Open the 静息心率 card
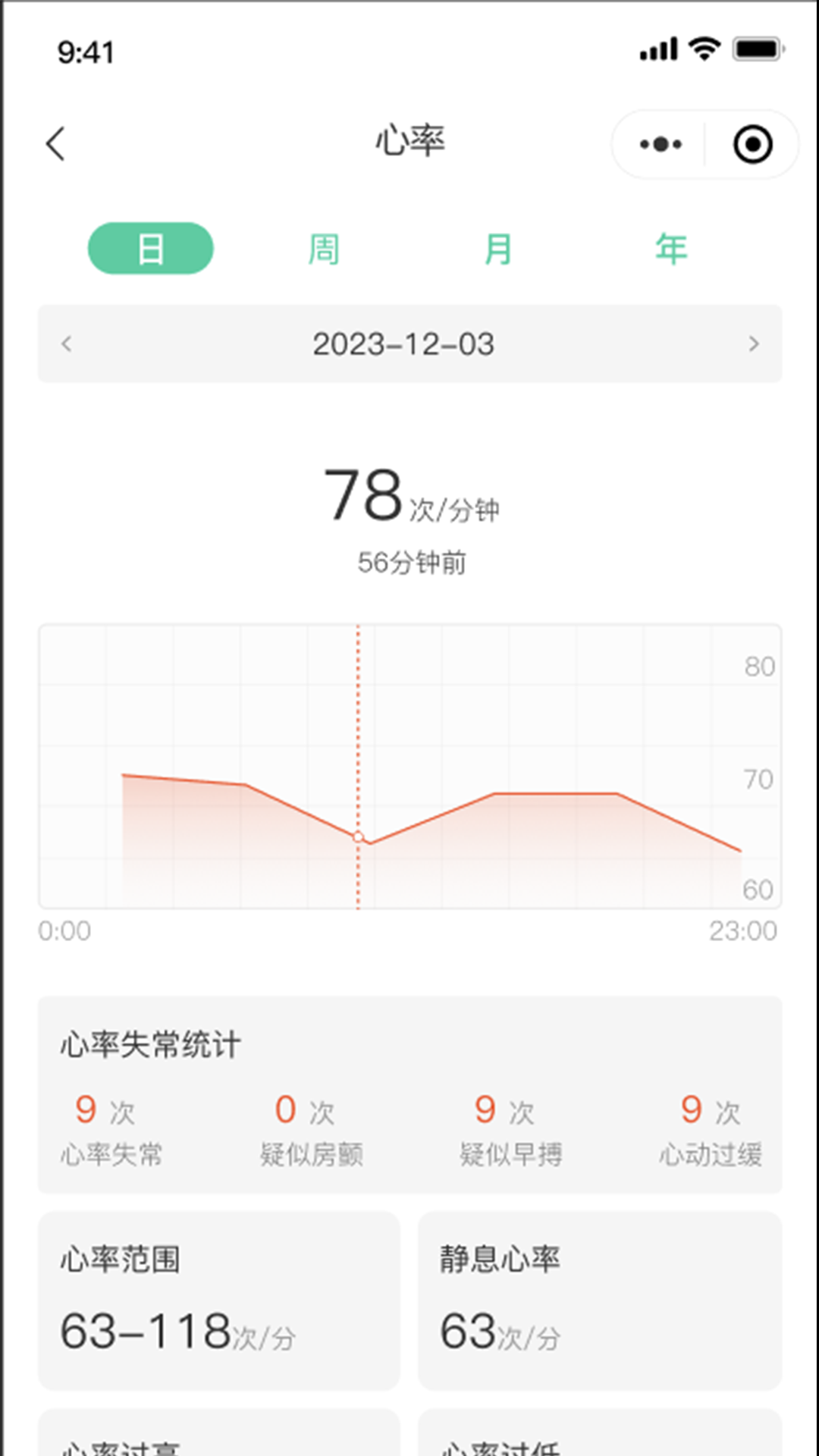 [x=600, y=1301]
